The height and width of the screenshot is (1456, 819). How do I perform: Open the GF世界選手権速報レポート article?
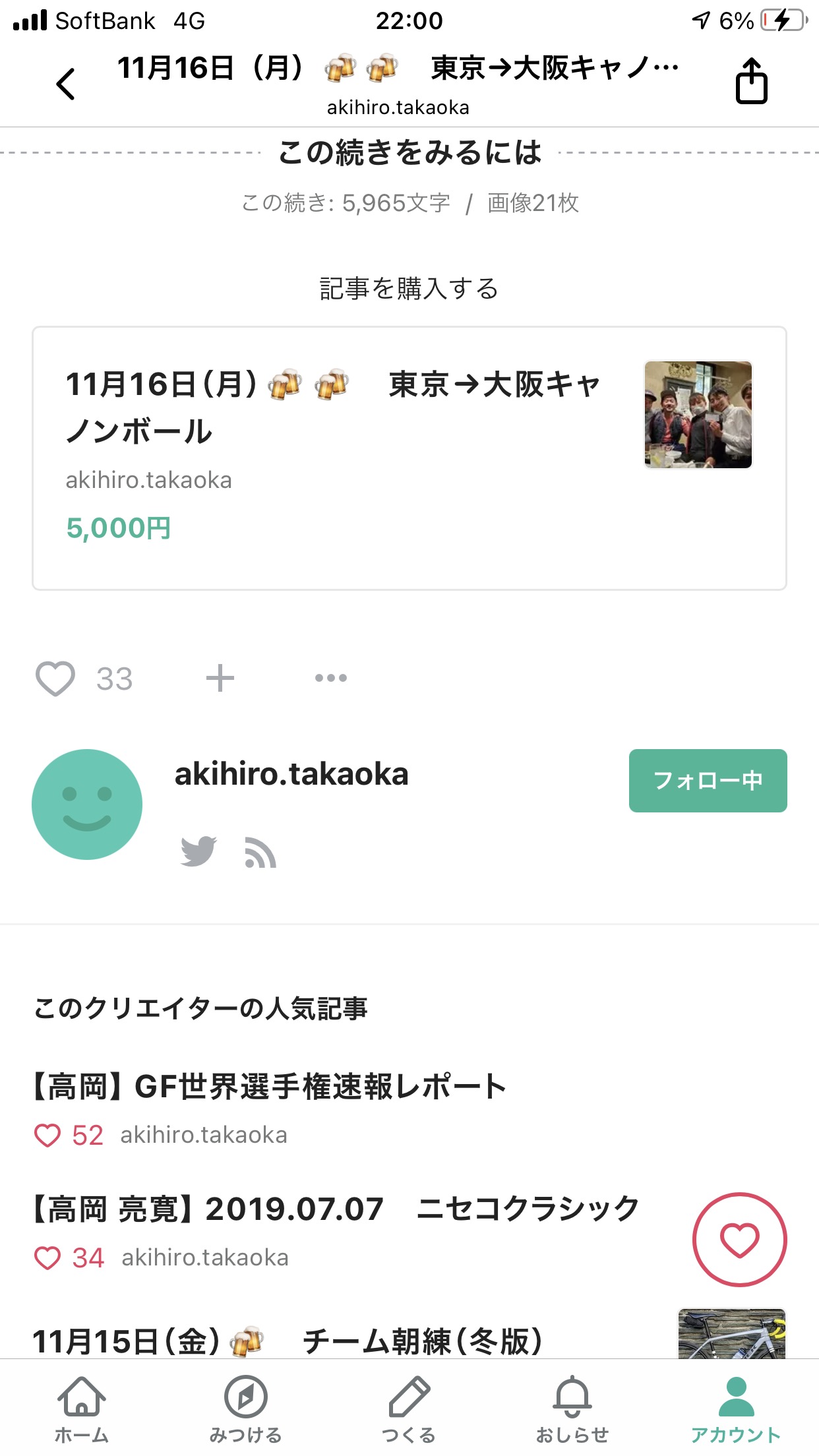(270, 1087)
